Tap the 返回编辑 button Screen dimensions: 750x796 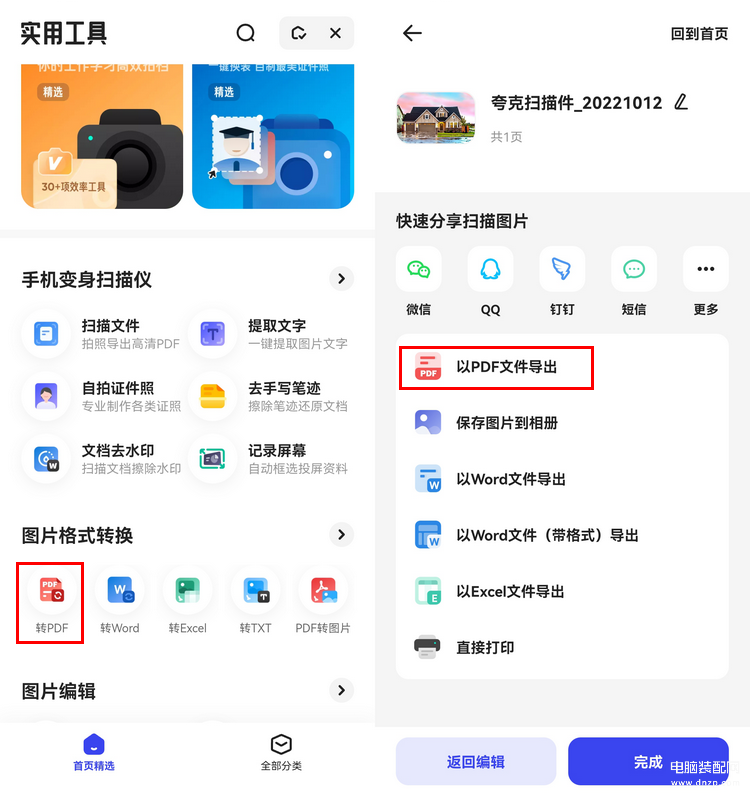tap(476, 762)
